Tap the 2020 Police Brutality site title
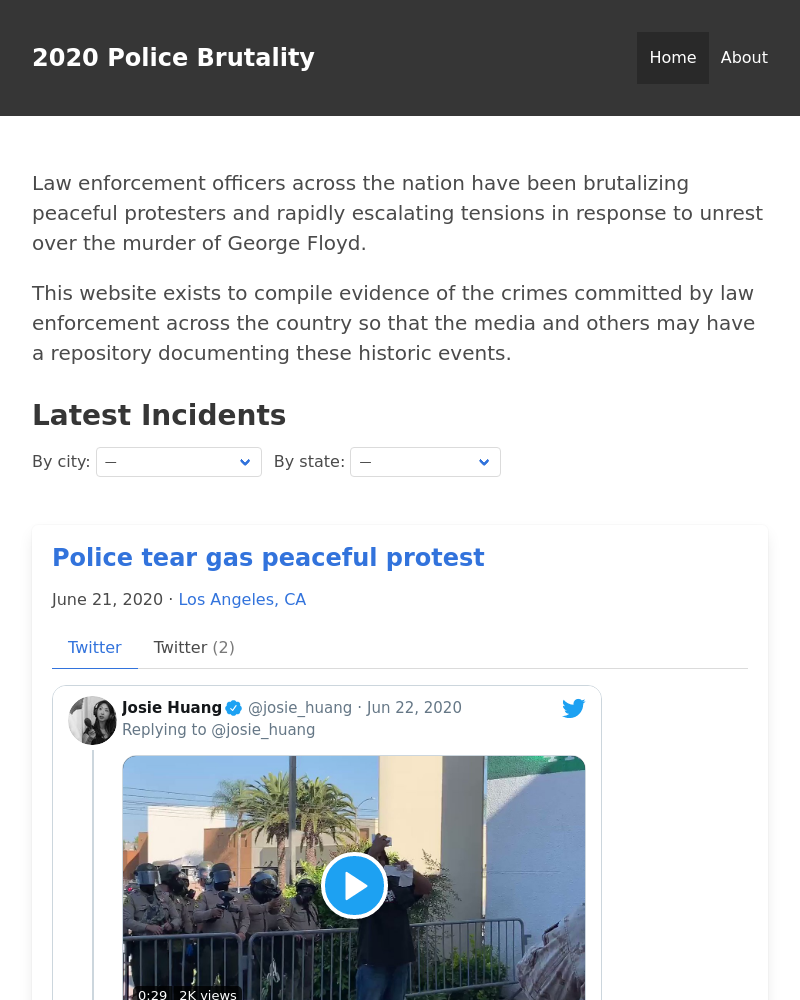800x1000 pixels. tap(173, 58)
